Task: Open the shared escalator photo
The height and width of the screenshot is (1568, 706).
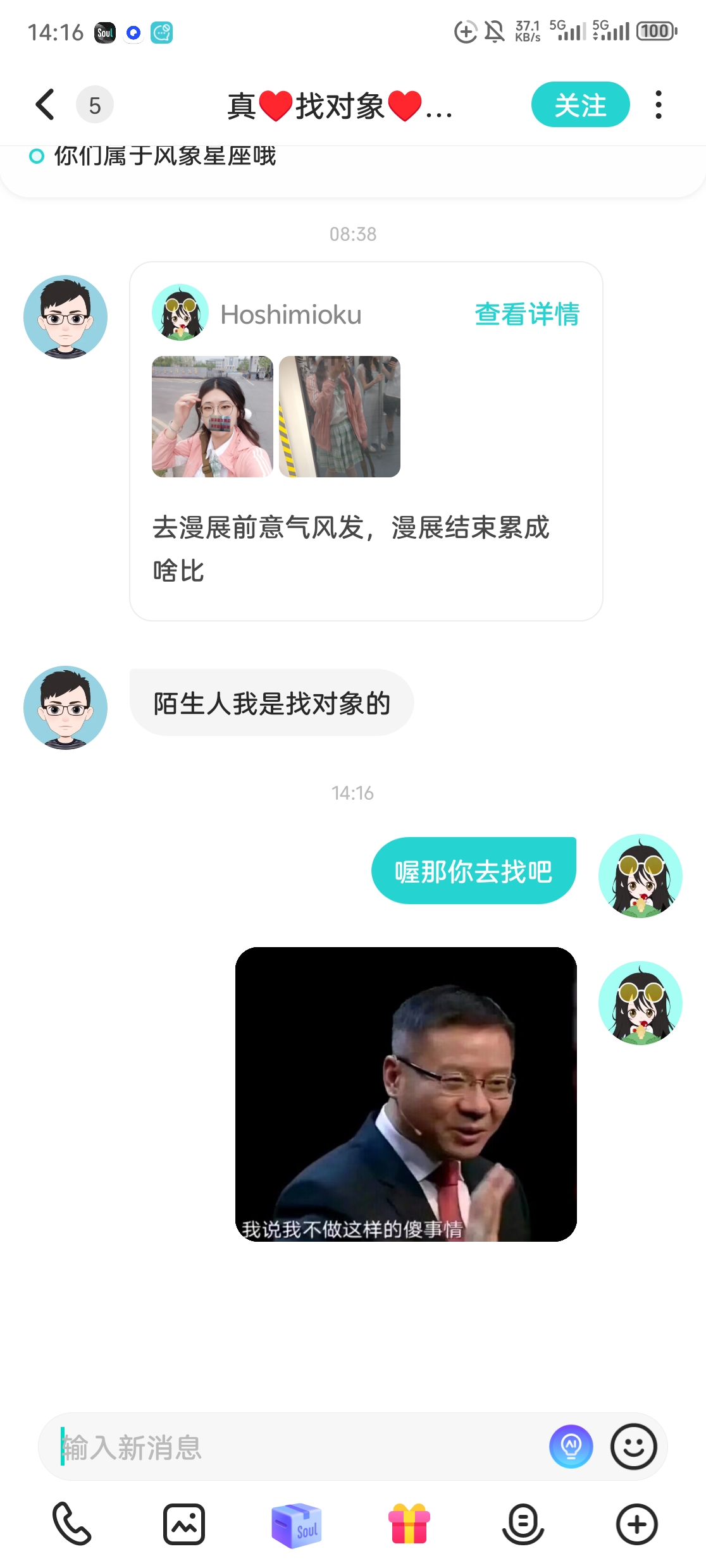Action: pyautogui.click(x=340, y=417)
